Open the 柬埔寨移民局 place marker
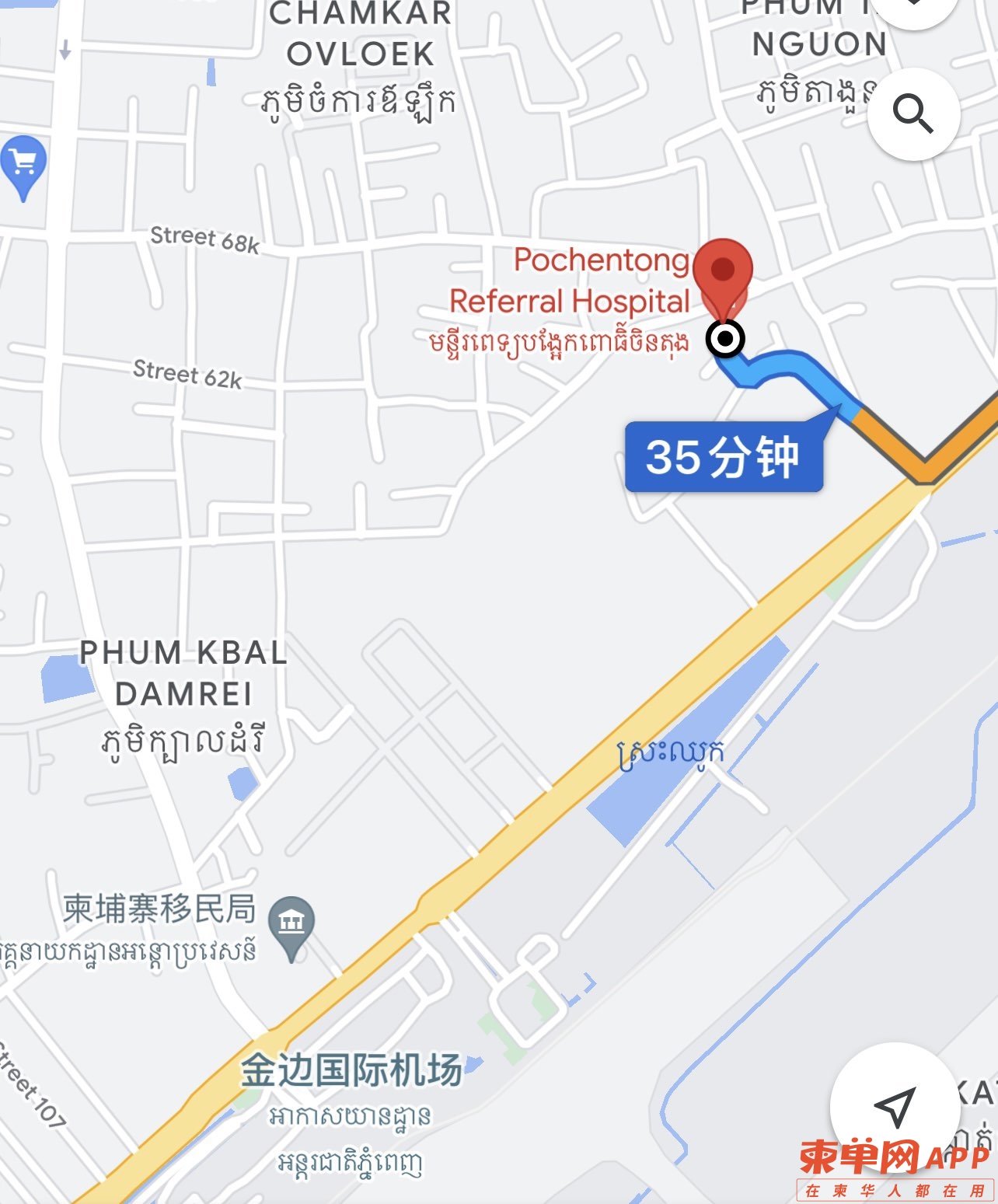 click(291, 923)
